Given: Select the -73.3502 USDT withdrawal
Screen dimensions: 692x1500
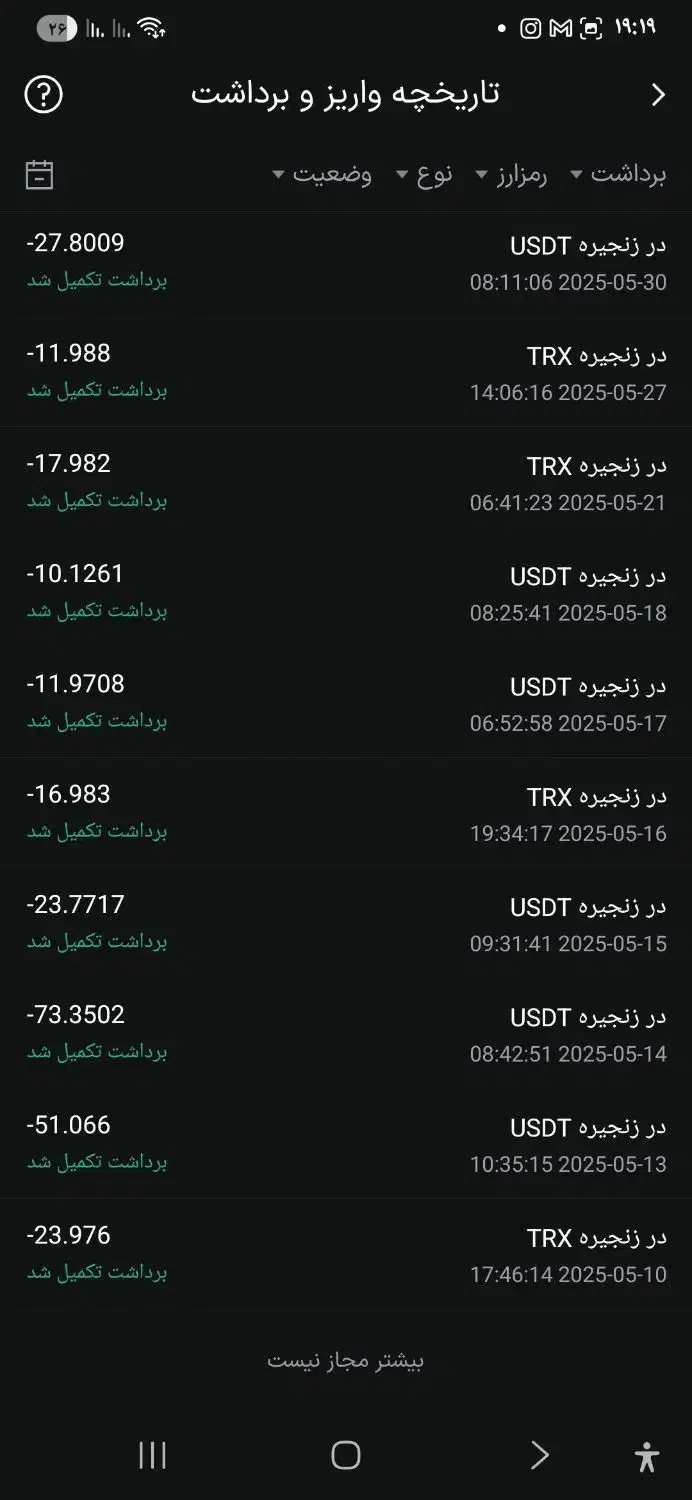Looking at the screenshot, I should tap(346, 1033).
